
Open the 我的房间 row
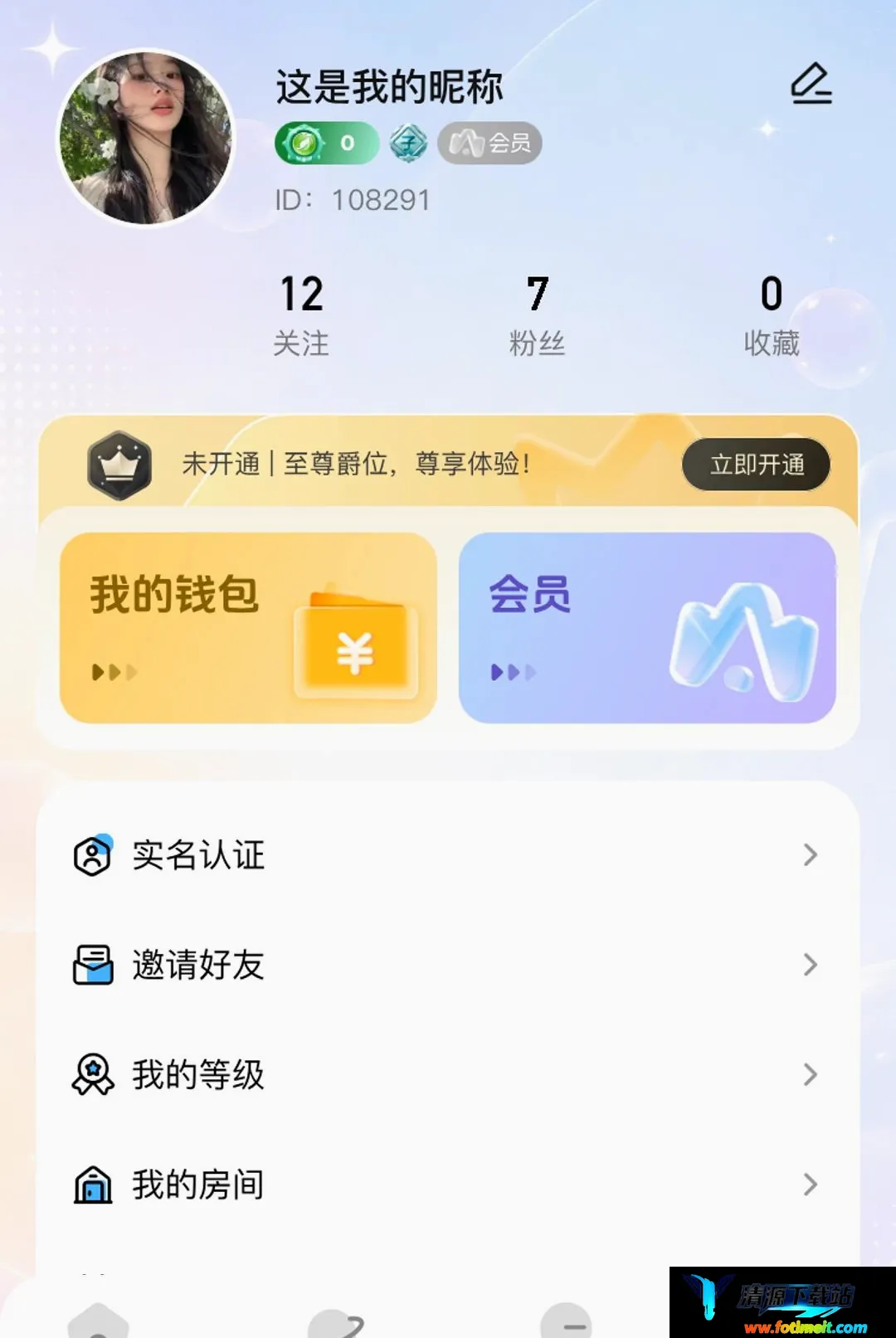pyautogui.click(x=447, y=1184)
